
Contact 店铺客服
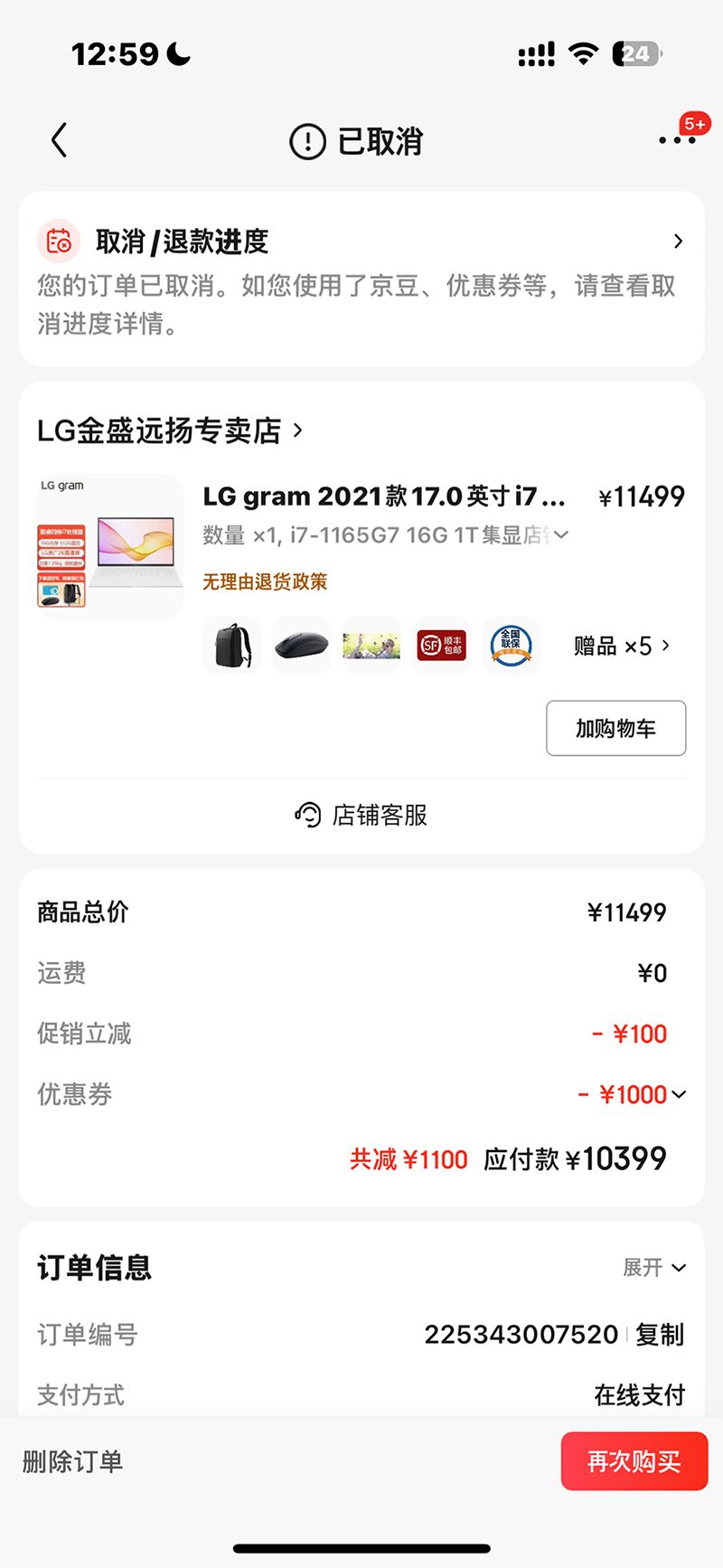click(x=361, y=815)
